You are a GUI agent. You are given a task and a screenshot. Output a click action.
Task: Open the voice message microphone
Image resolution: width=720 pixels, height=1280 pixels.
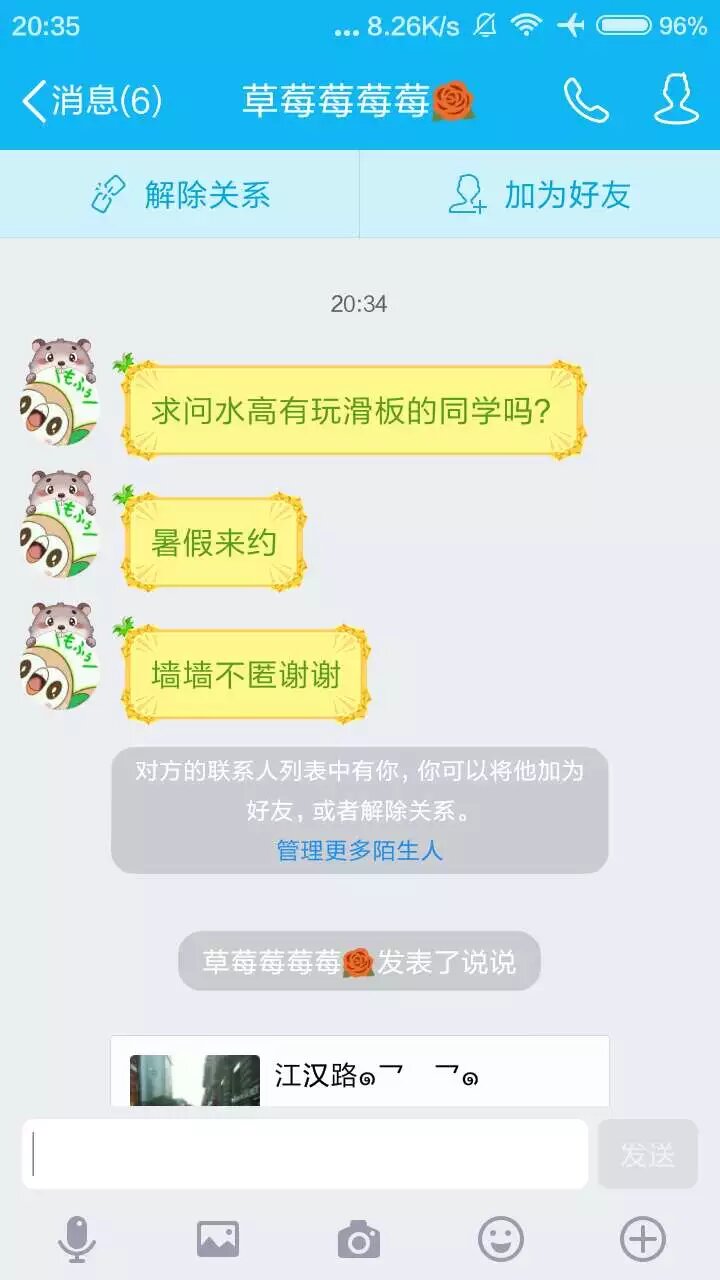pos(77,1240)
